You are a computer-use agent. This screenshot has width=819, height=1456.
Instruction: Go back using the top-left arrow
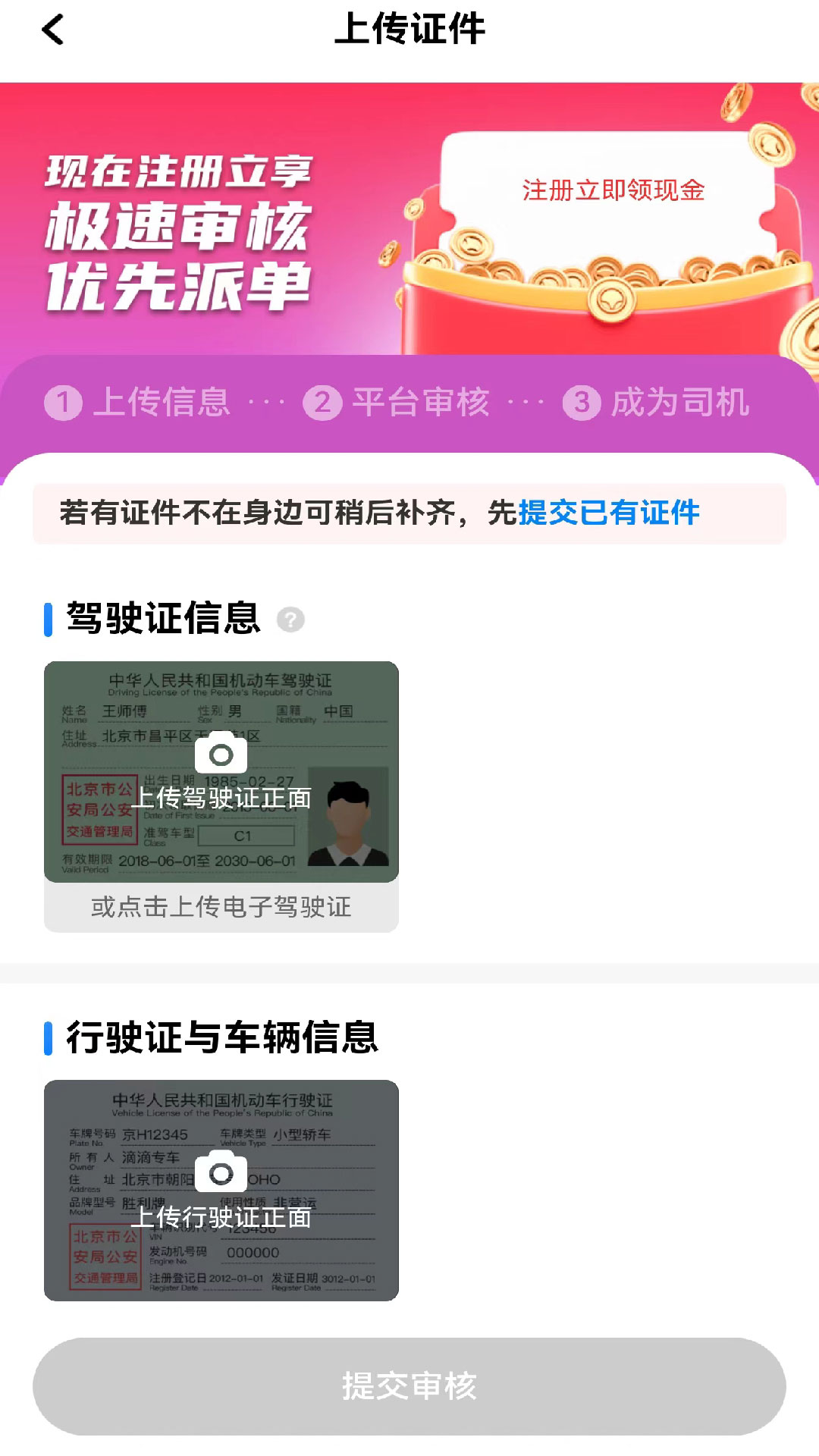click(53, 30)
